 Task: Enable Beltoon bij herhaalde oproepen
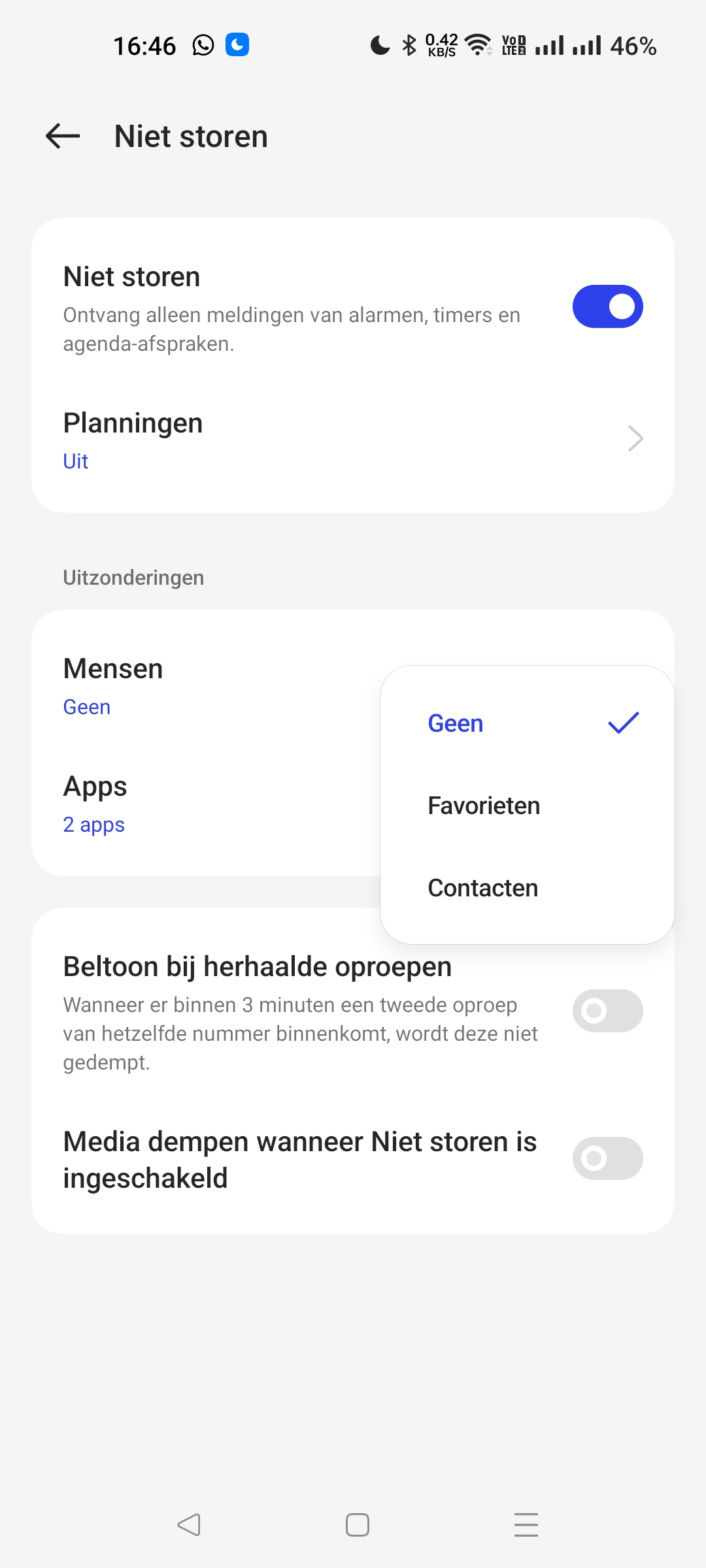point(607,1011)
